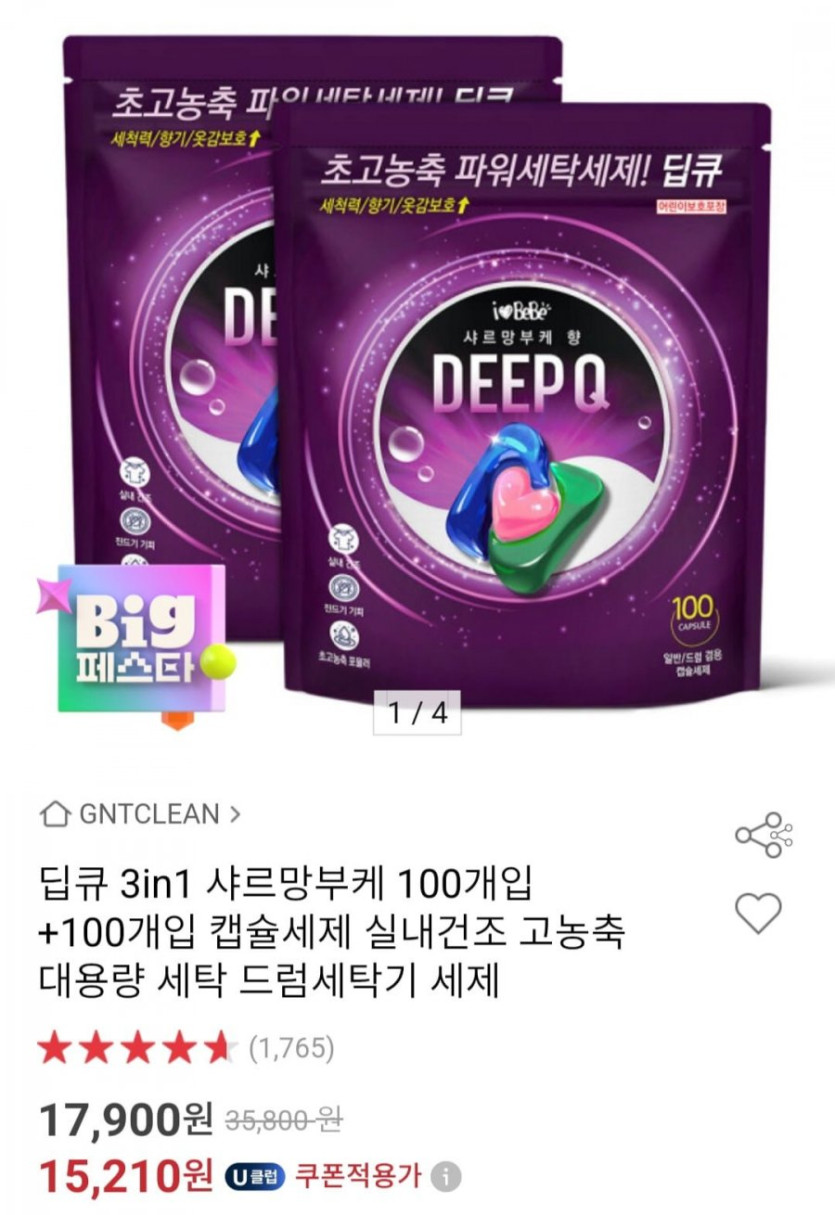Share this product
Image resolution: width=835 pixels, height=1215 pixels.
(x=763, y=835)
